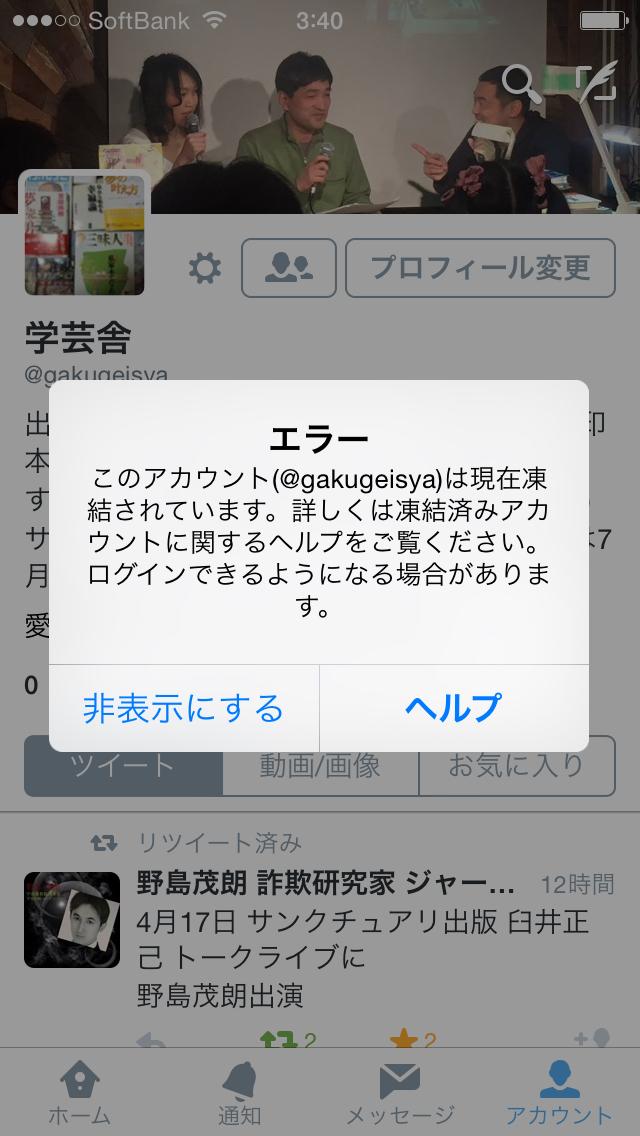The height and width of the screenshot is (1136, 640).
Task: Switch to the ツイート tab
Action: 123,767
